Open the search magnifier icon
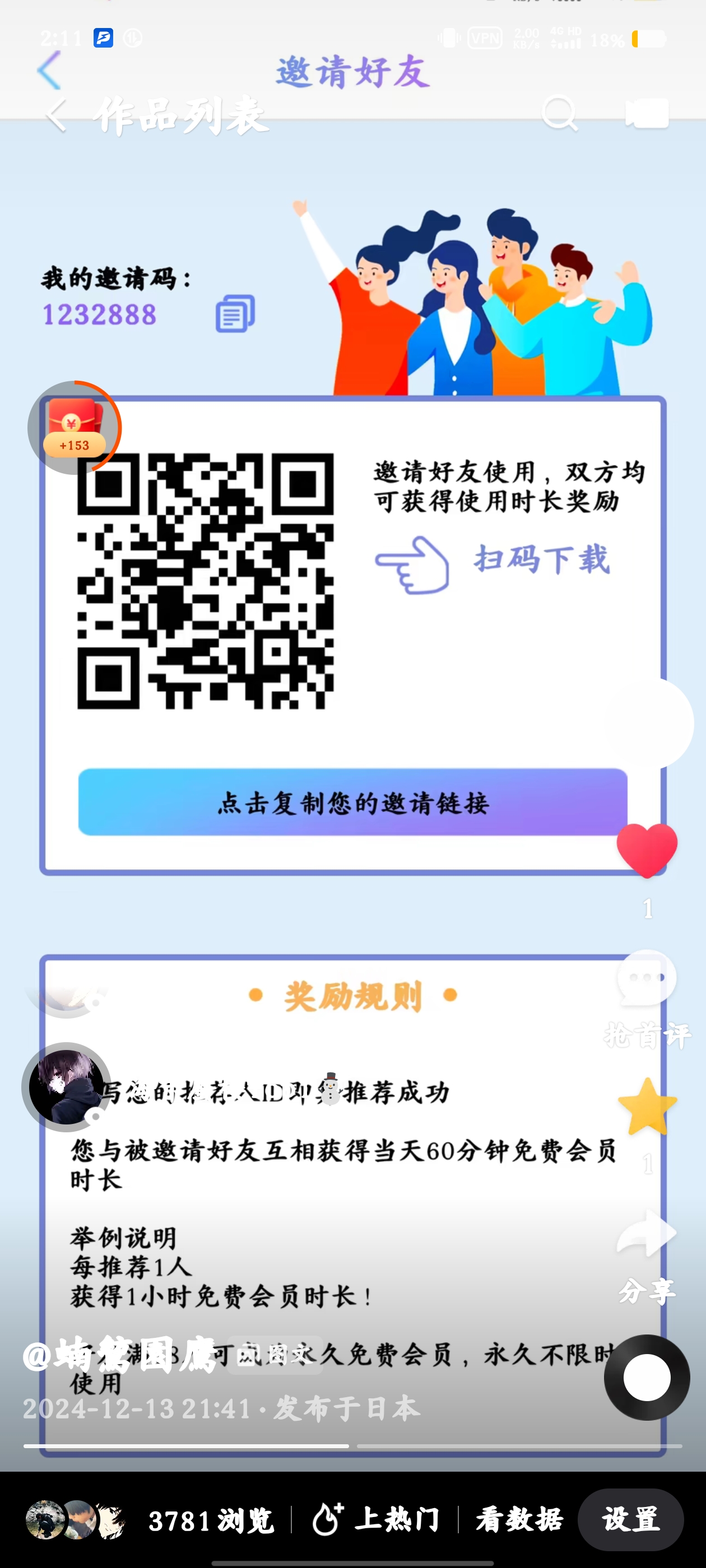The width and height of the screenshot is (706, 1568). click(559, 113)
